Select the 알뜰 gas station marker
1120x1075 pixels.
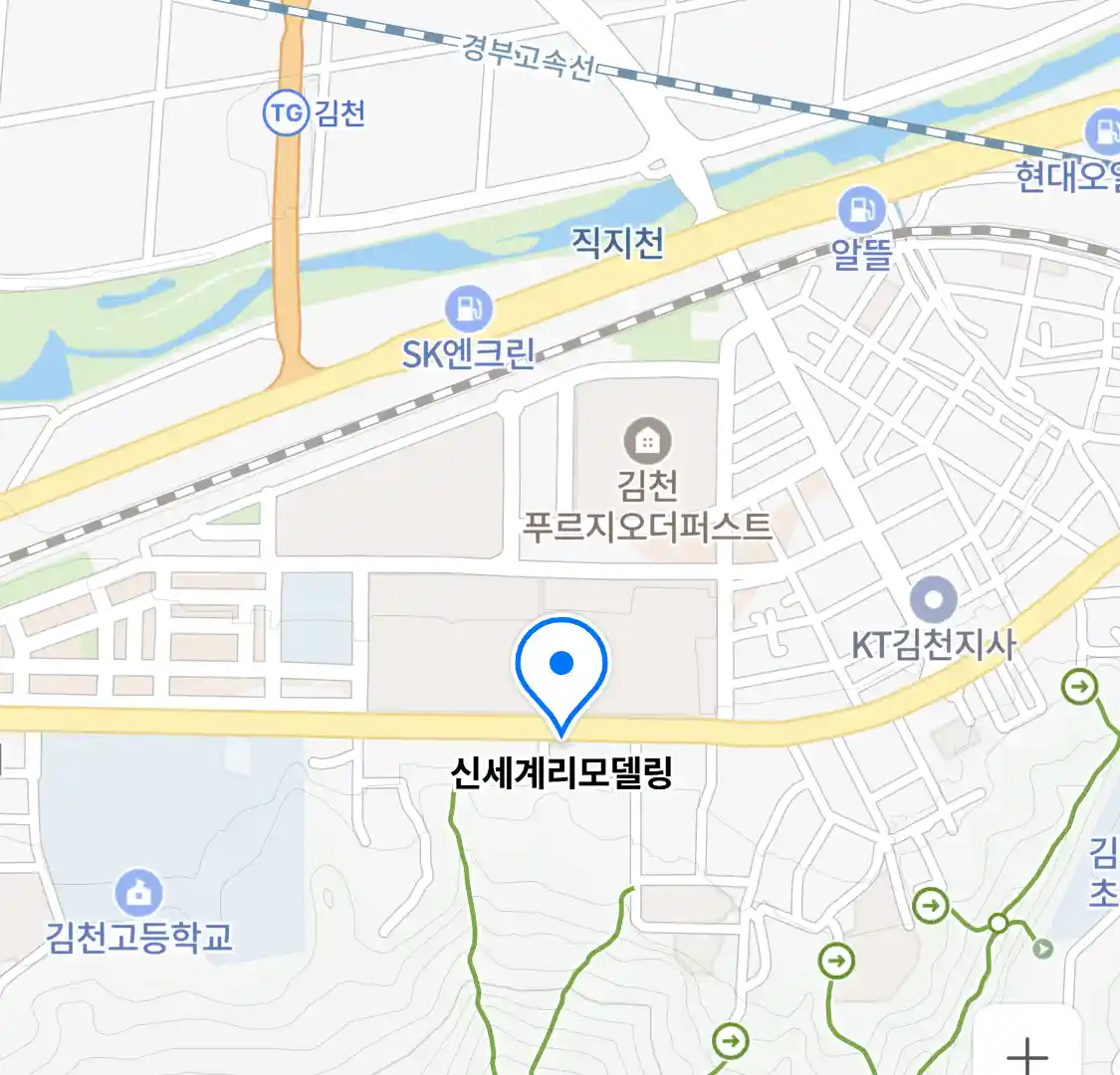tap(861, 211)
